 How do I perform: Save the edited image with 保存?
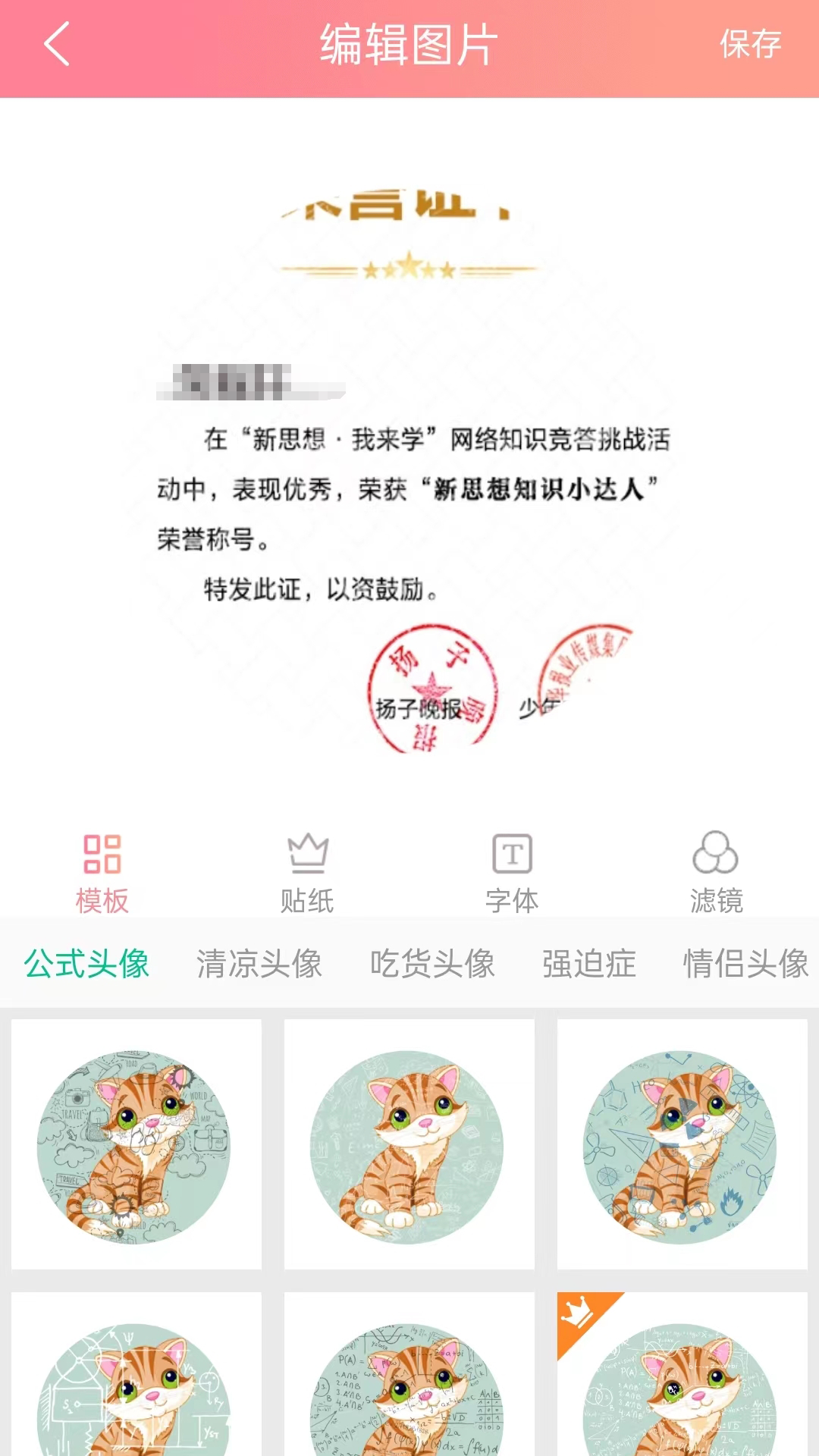(x=750, y=44)
